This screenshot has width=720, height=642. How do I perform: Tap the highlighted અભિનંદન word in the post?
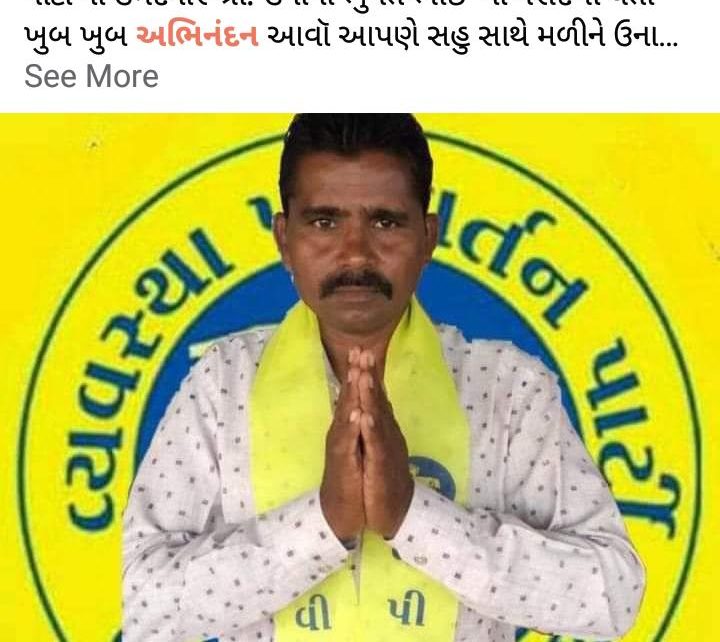(197, 37)
